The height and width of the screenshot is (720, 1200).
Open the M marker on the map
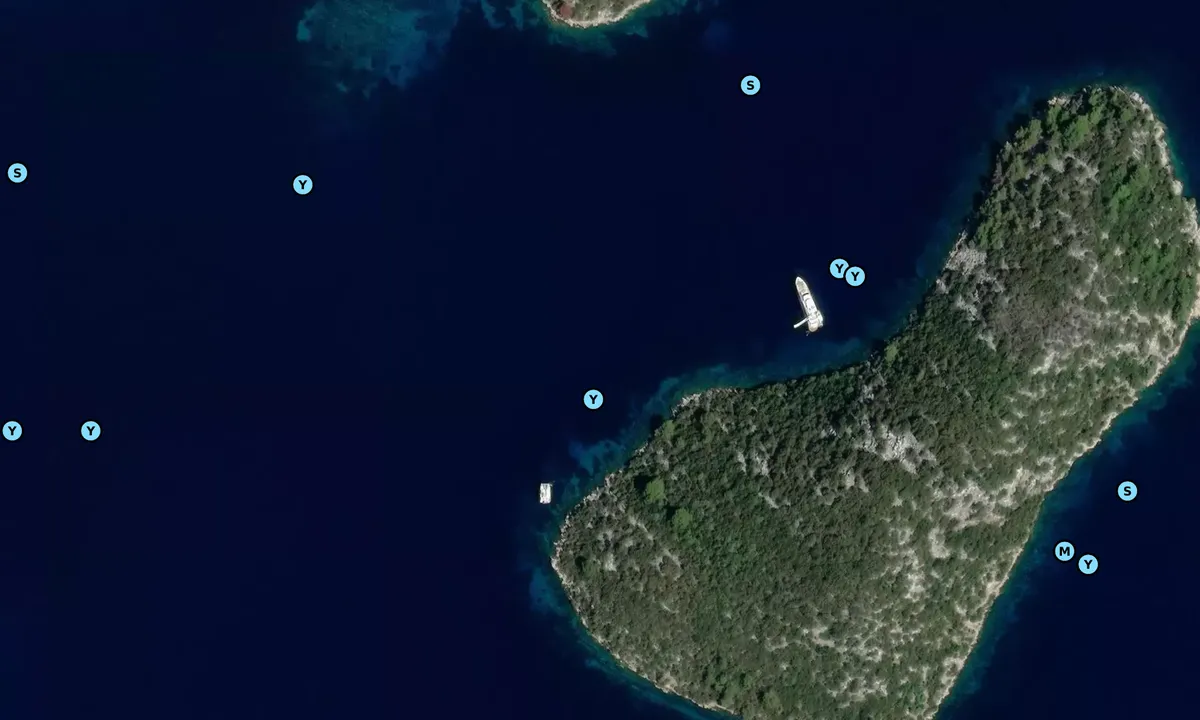coord(1064,551)
